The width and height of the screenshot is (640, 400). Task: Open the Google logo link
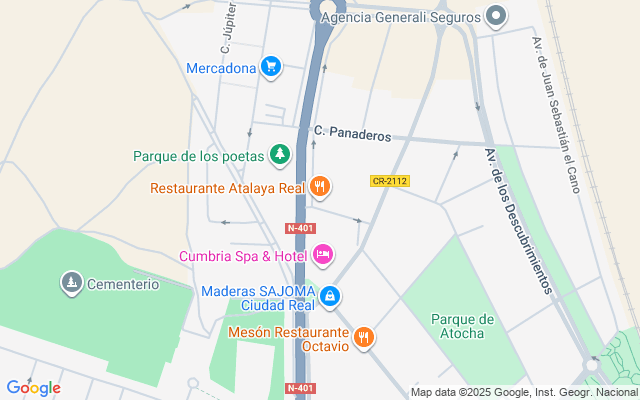(33, 388)
